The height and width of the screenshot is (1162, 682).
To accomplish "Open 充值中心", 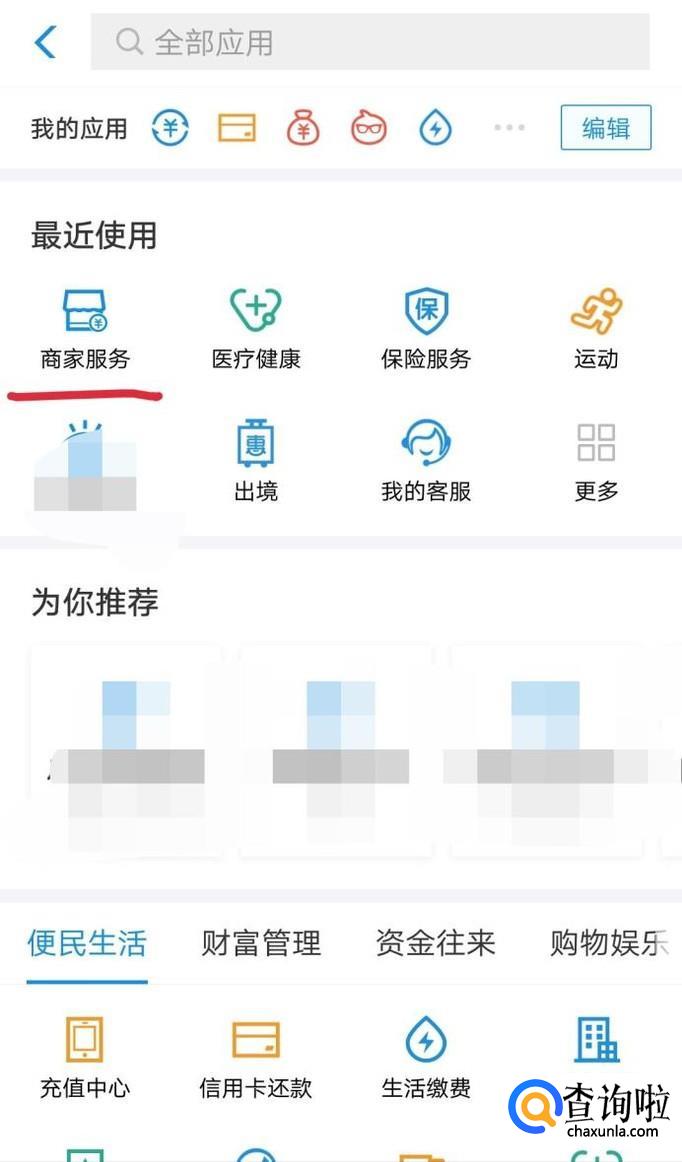I will click(85, 1058).
